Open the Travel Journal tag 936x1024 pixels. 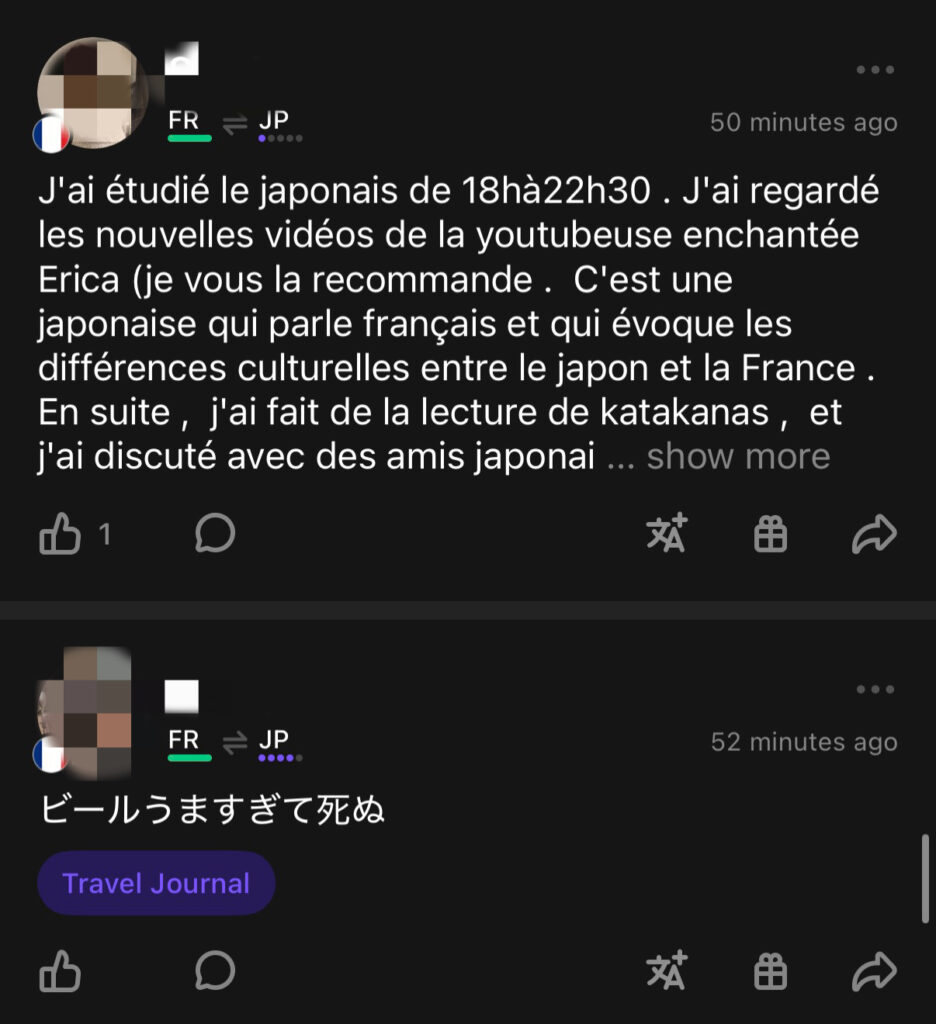pos(156,883)
